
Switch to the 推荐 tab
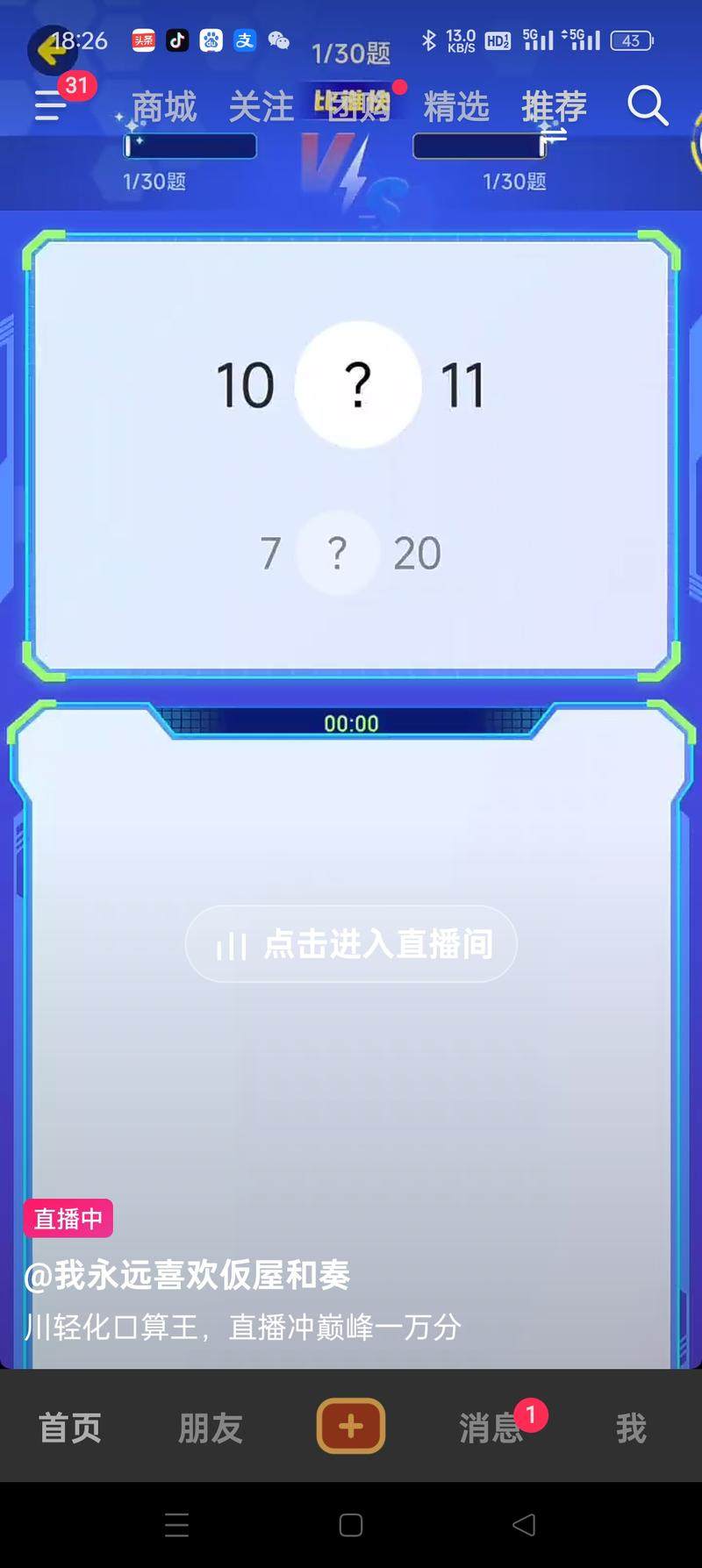pos(554,107)
